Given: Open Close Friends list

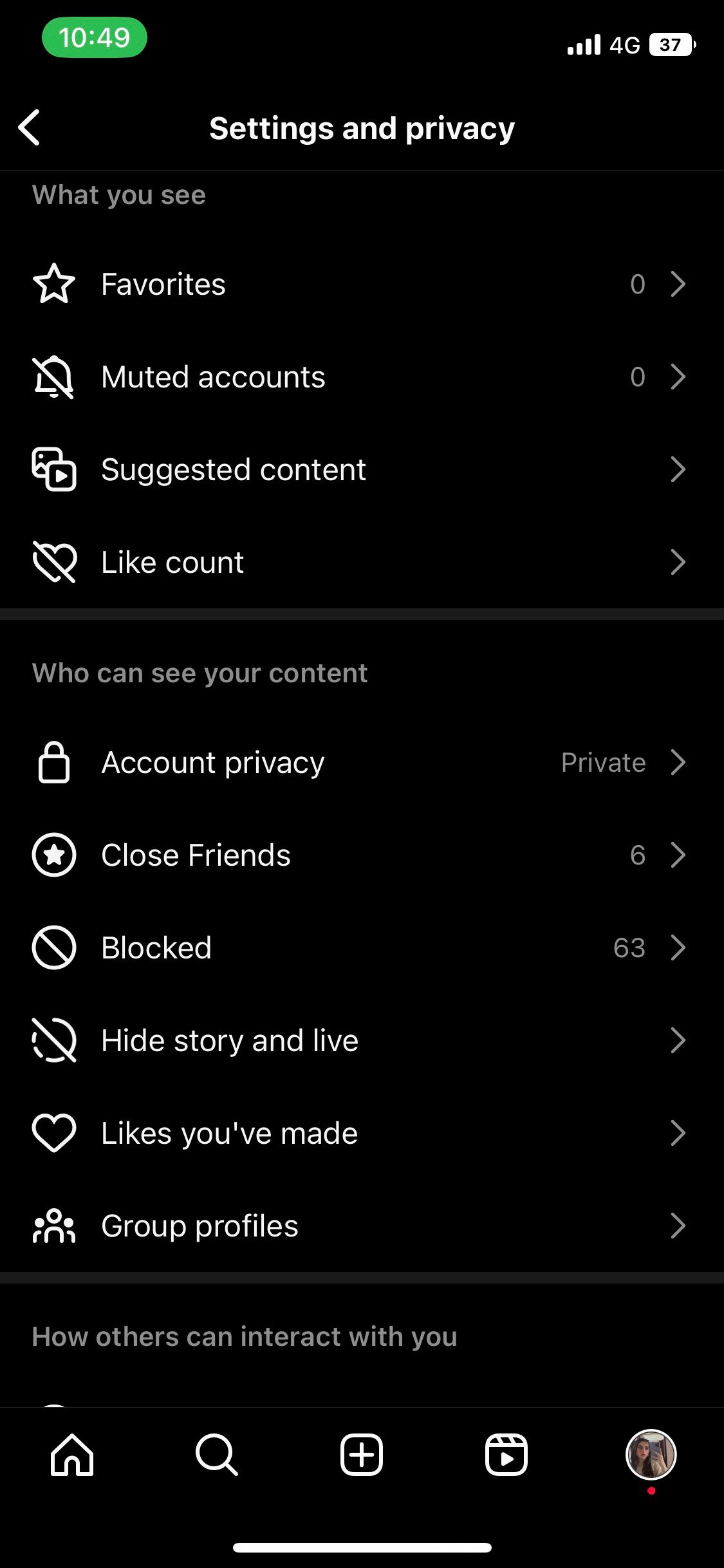Looking at the screenshot, I should point(360,855).
